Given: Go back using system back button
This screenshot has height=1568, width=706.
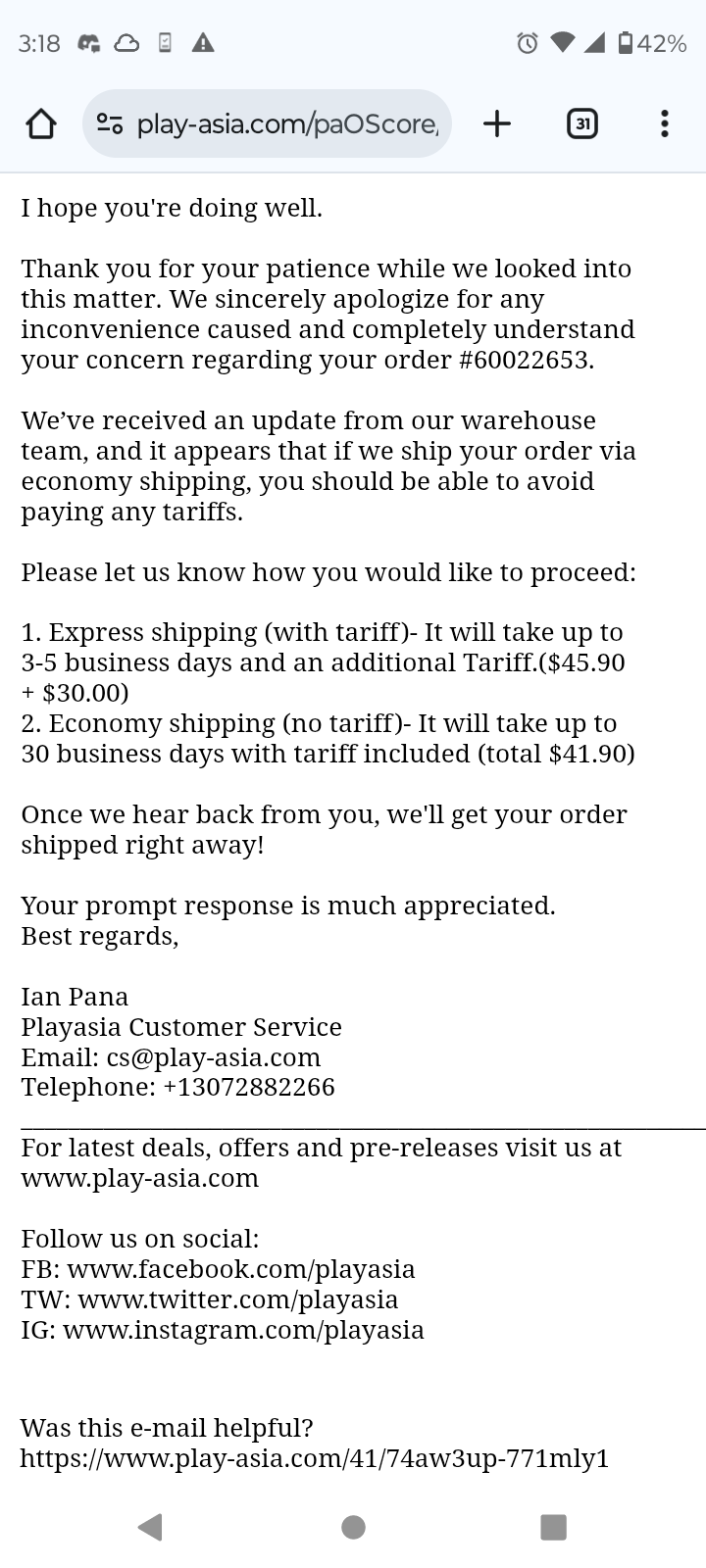Looking at the screenshot, I should pyautogui.click(x=150, y=1526).
